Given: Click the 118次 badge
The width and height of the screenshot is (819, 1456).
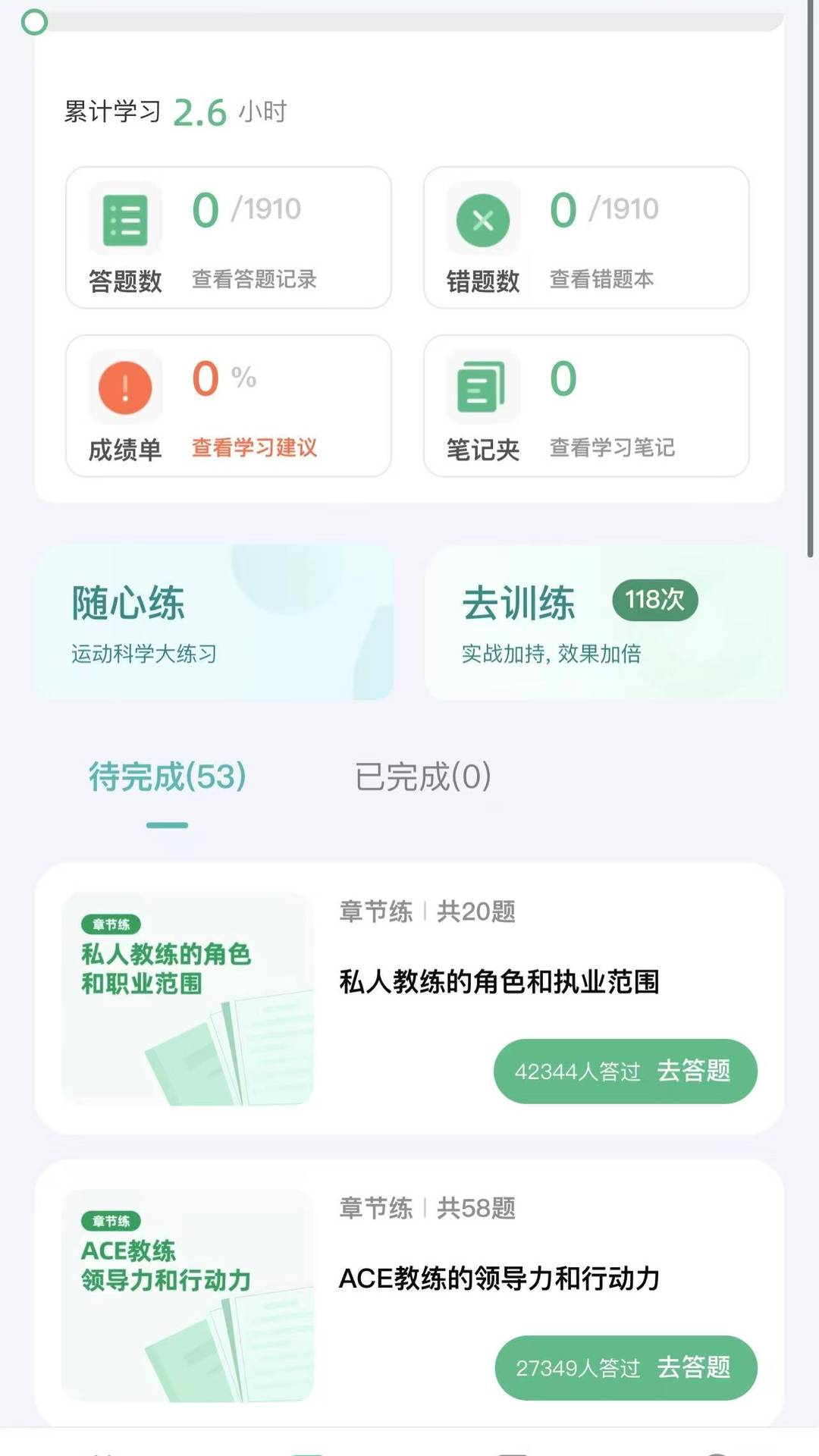Looking at the screenshot, I should [x=655, y=599].
